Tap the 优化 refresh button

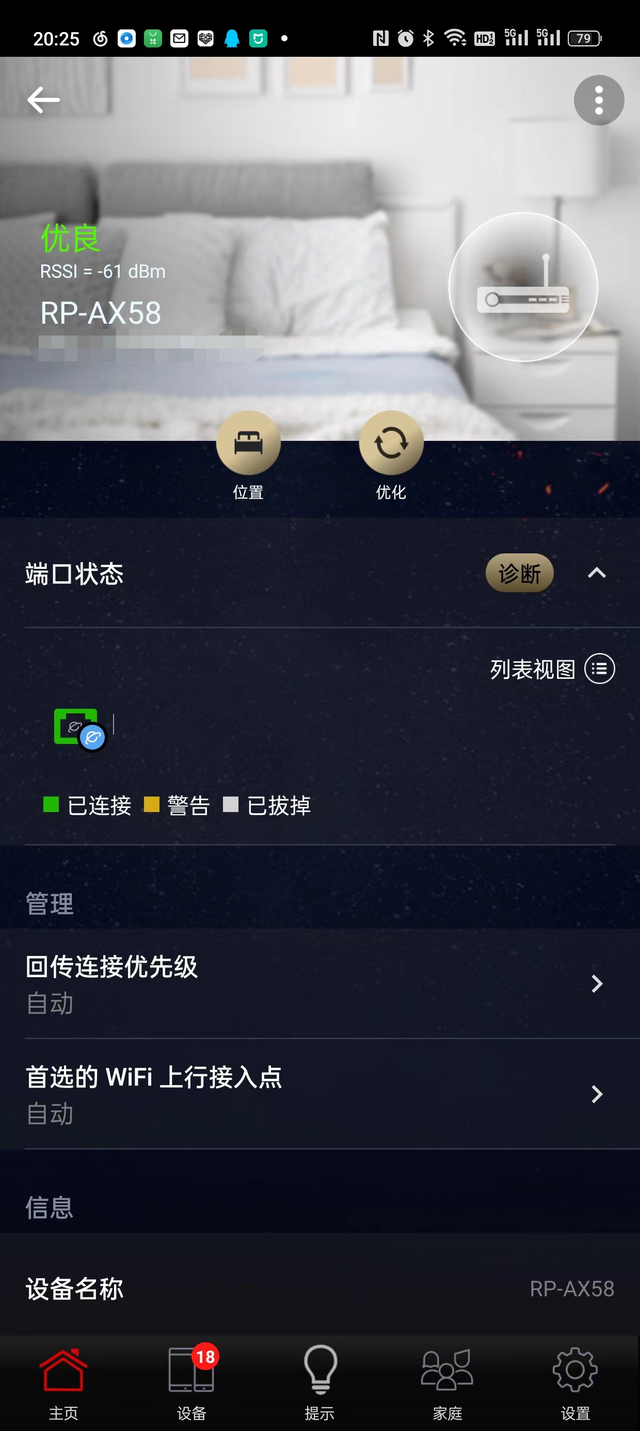pyautogui.click(x=391, y=443)
